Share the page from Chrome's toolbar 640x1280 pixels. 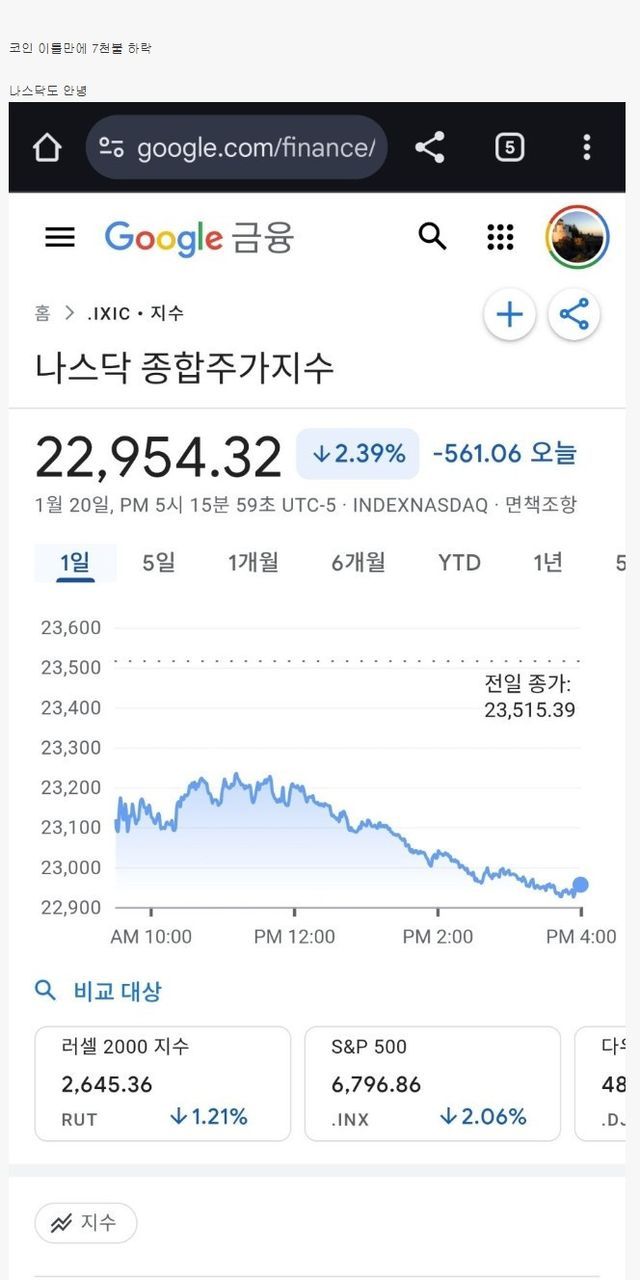(x=430, y=148)
